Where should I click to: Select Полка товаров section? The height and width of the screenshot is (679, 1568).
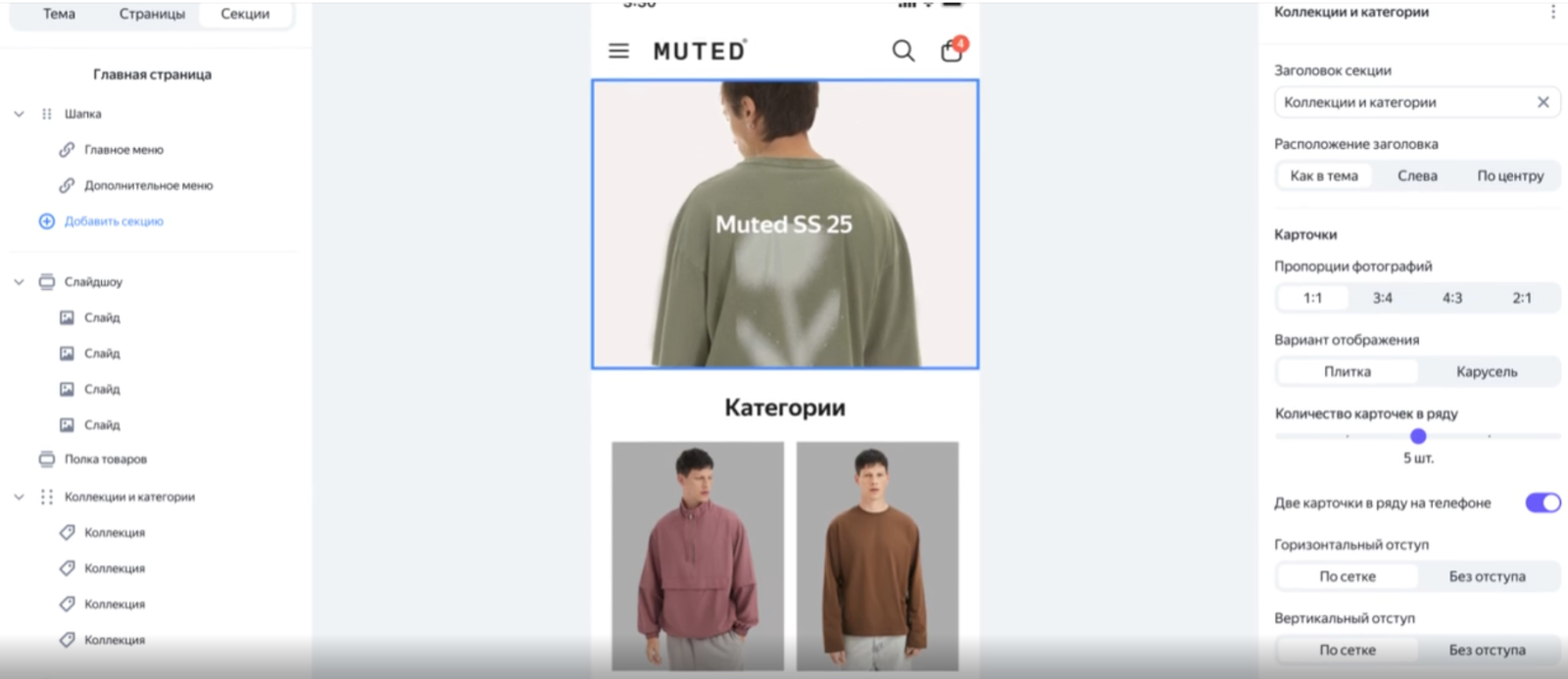pyautogui.click(x=105, y=460)
